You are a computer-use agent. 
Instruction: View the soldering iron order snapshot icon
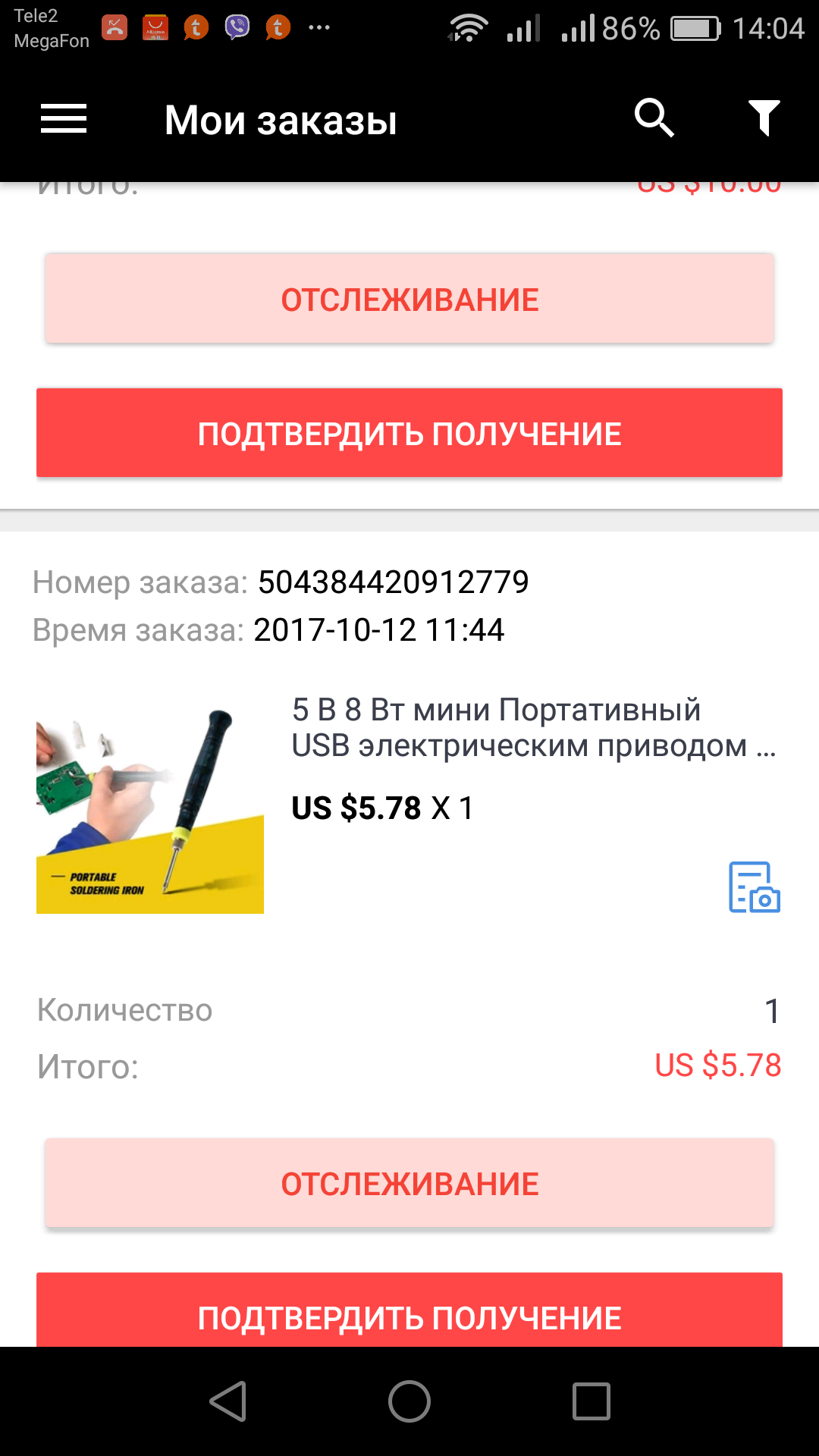click(754, 886)
